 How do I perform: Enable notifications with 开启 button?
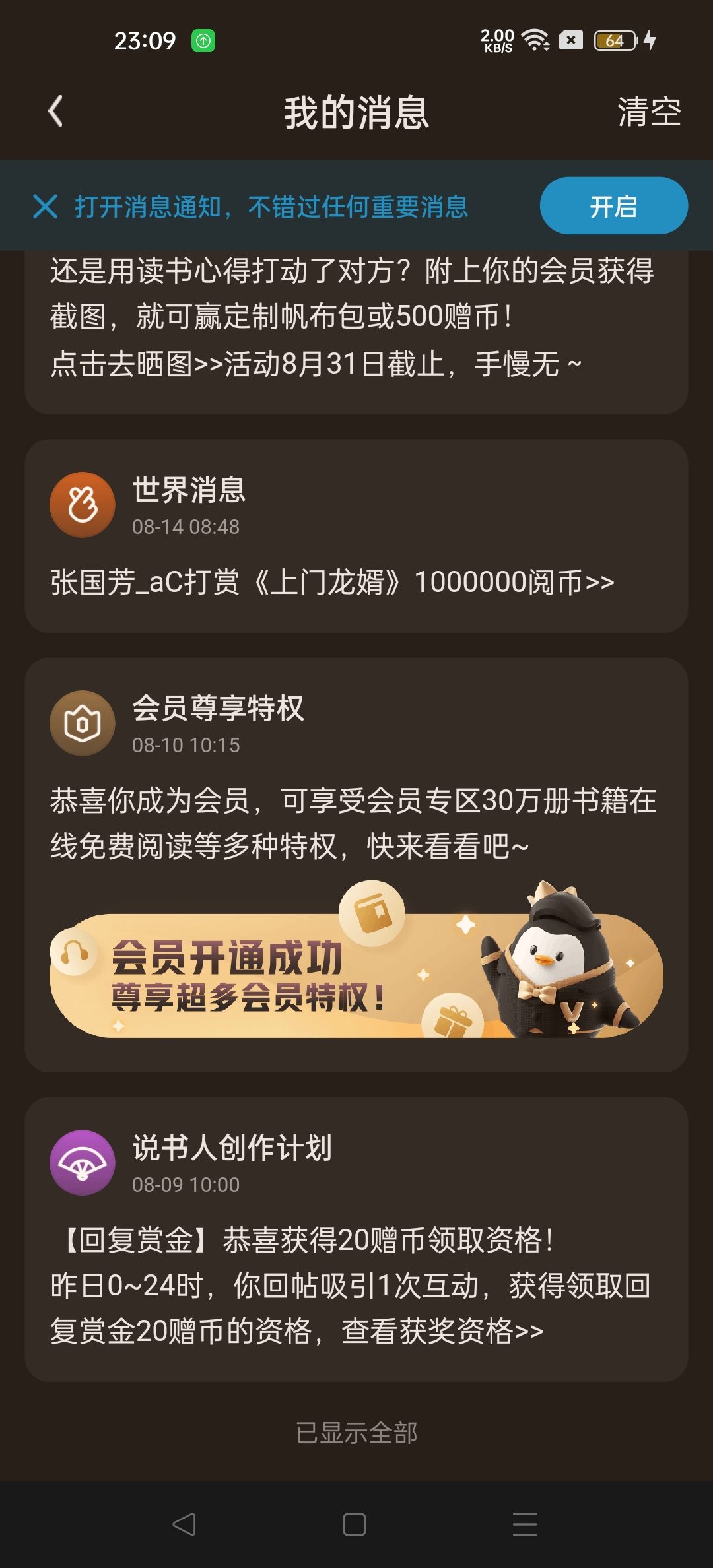[x=613, y=206]
